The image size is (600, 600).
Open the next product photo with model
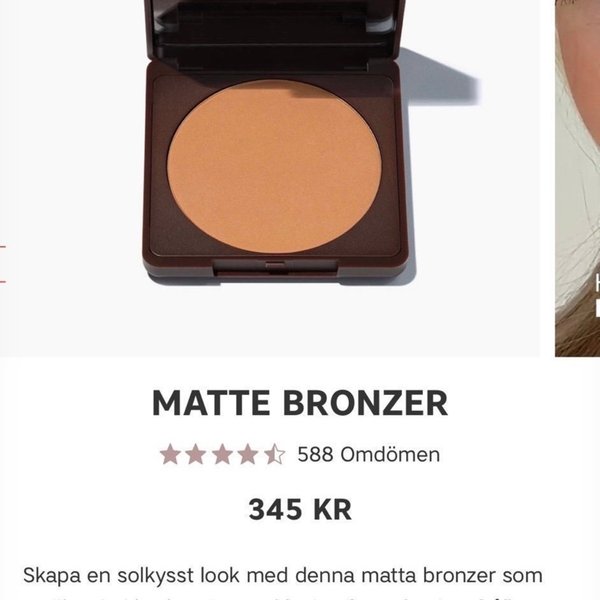(578, 180)
